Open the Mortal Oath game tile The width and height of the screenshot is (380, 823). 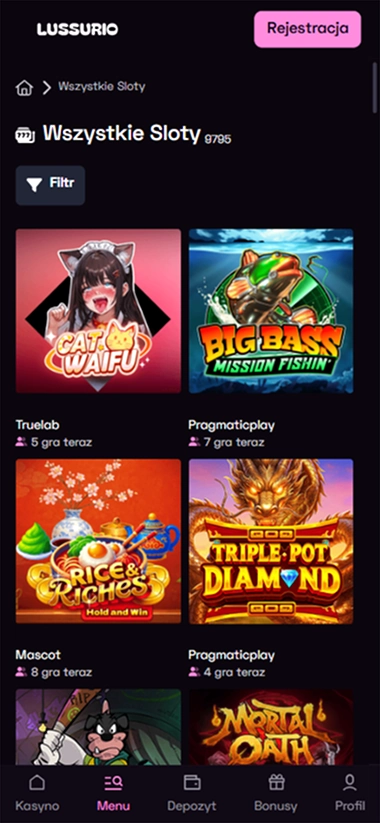point(271,727)
